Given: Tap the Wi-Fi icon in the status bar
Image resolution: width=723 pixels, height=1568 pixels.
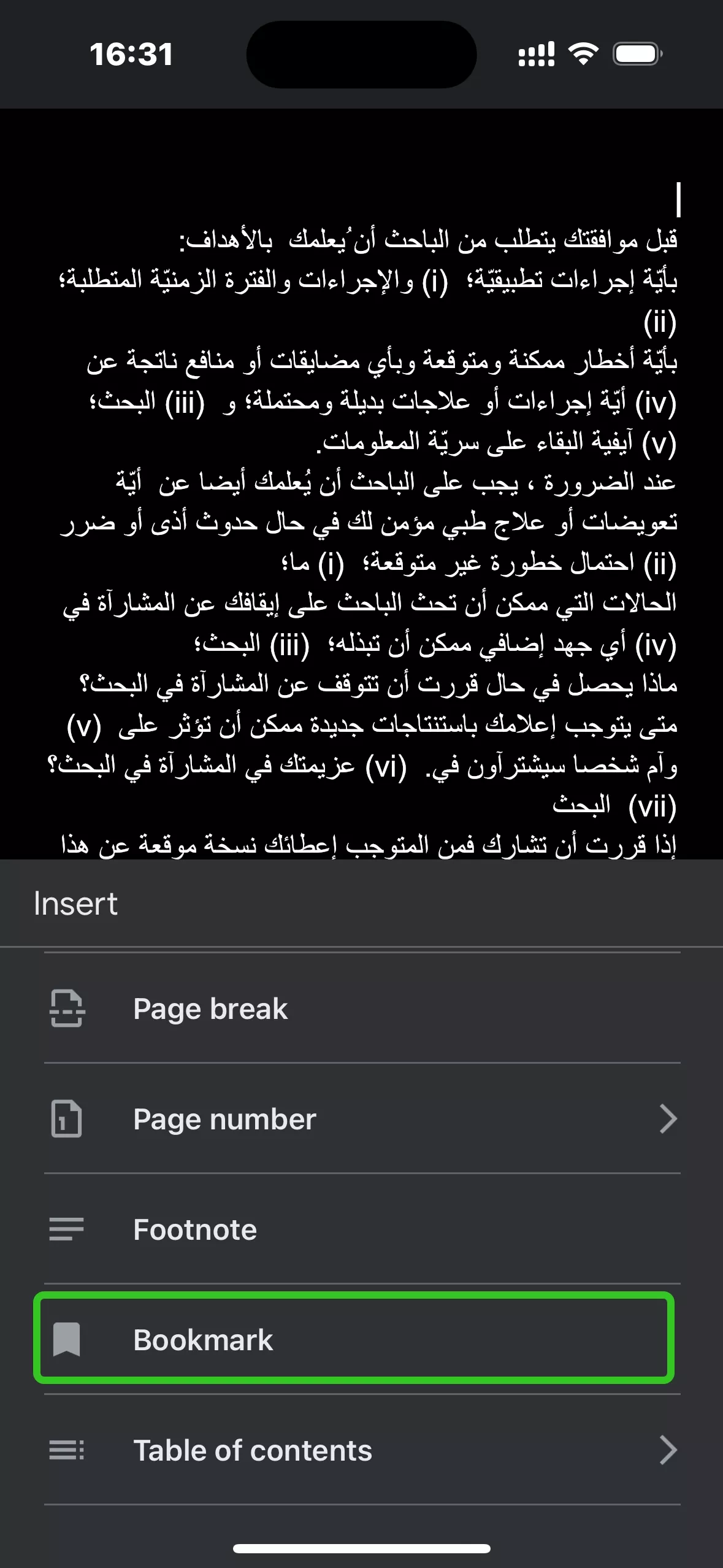Looking at the screenshot, I should pyautogui.click(x=583, y=55).
